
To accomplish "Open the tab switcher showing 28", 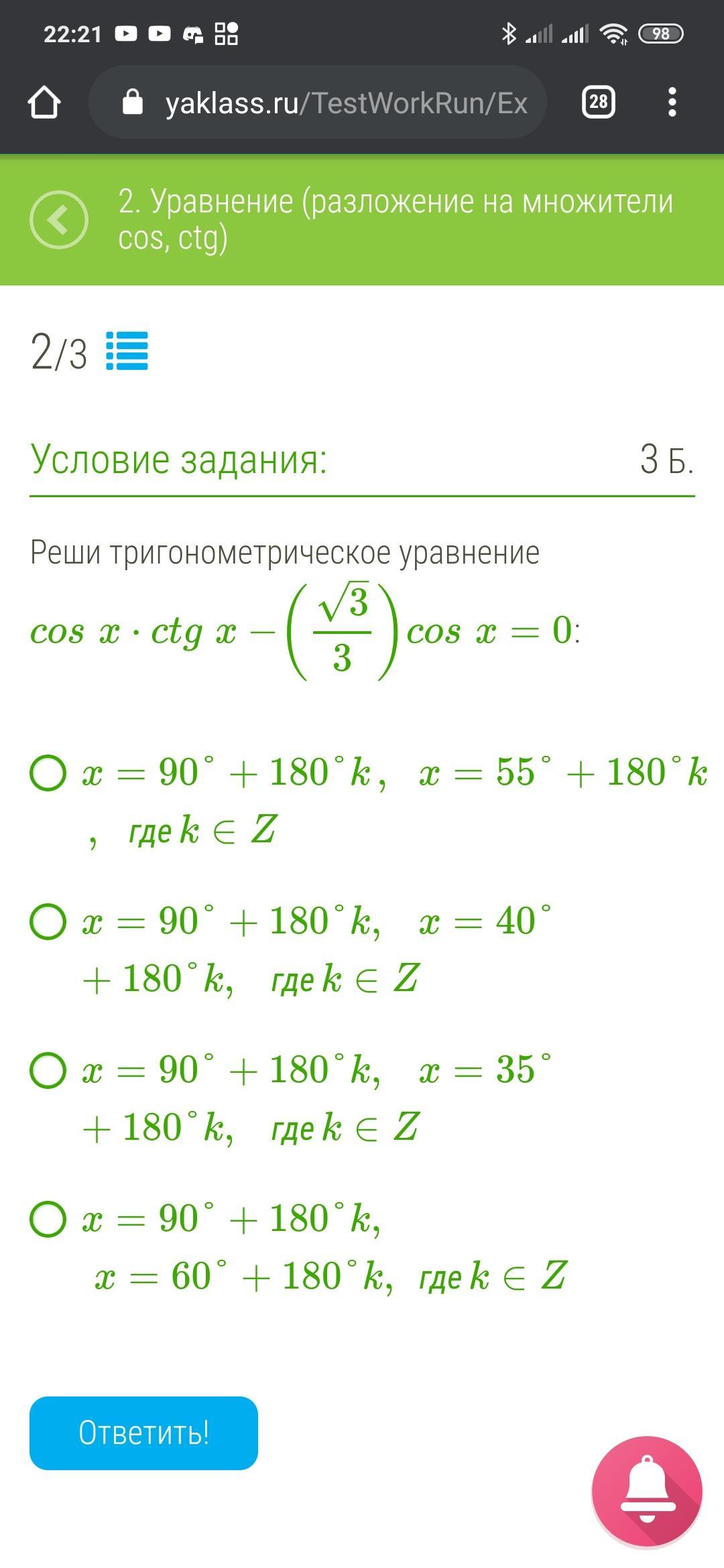I will (x=599, y=103).
